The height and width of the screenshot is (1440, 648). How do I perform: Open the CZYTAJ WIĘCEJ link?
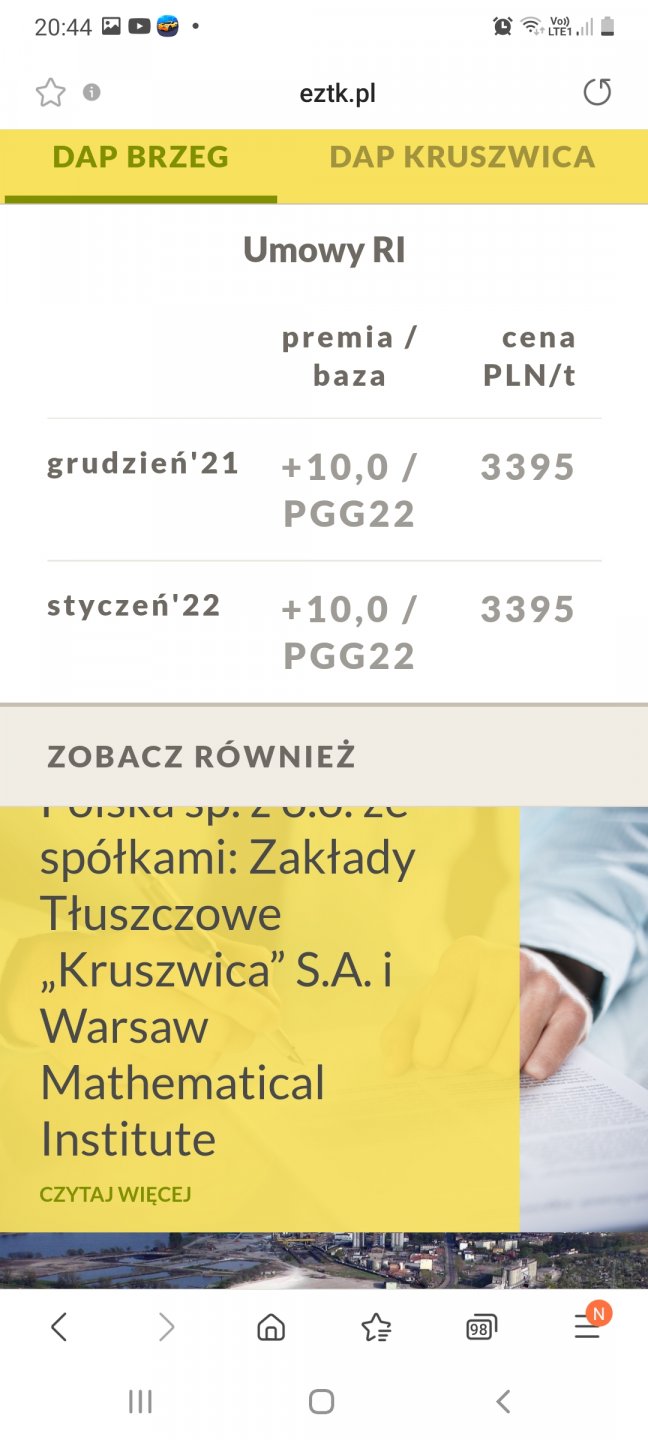point(115,1194)
